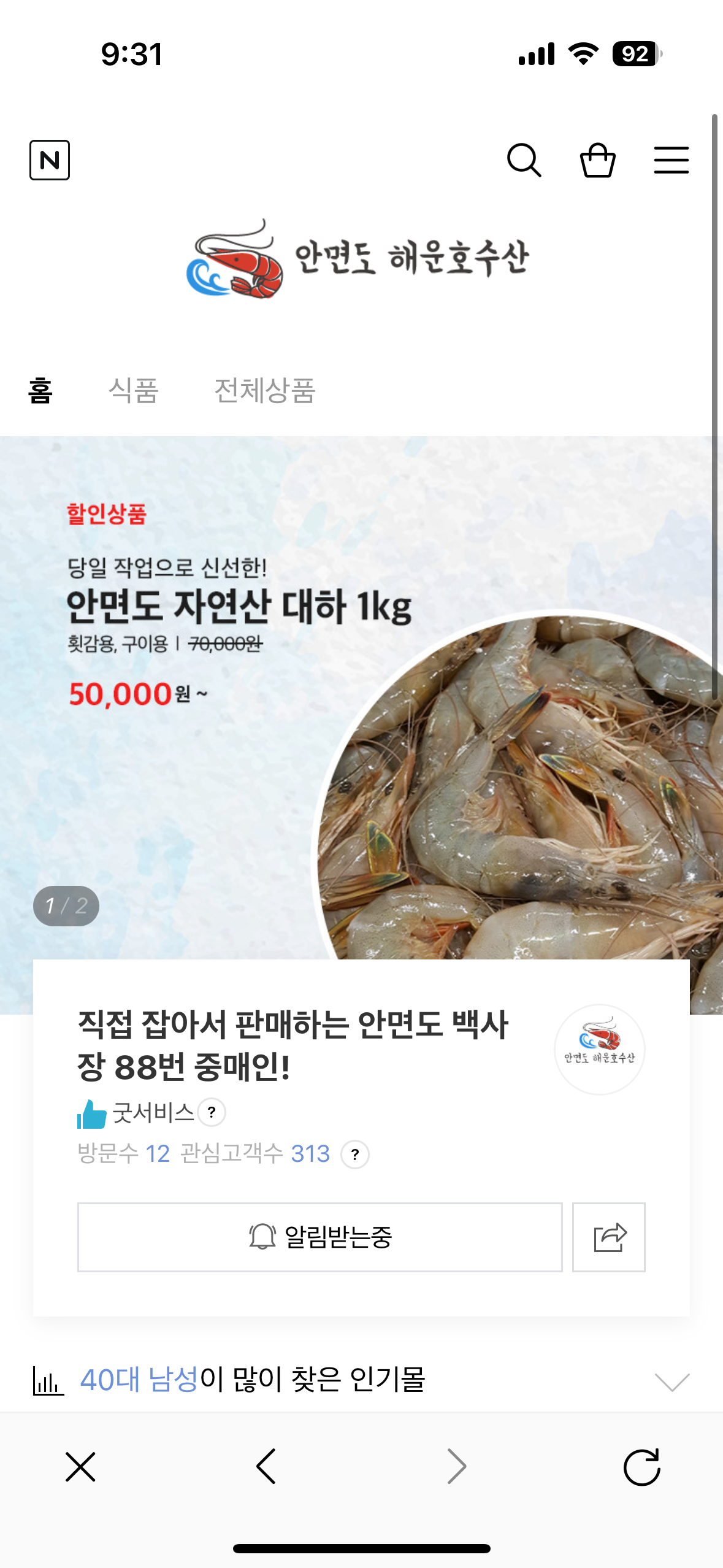Select the 홈 tab
The width and height of the screenshot is (723, 1568).
(40, 390)
